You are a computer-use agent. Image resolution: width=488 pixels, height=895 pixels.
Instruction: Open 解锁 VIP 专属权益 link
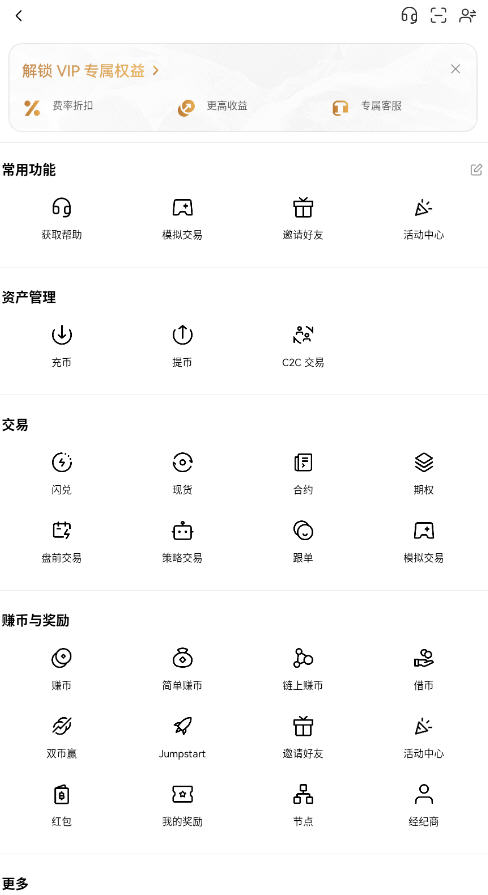tap(90, 71)
